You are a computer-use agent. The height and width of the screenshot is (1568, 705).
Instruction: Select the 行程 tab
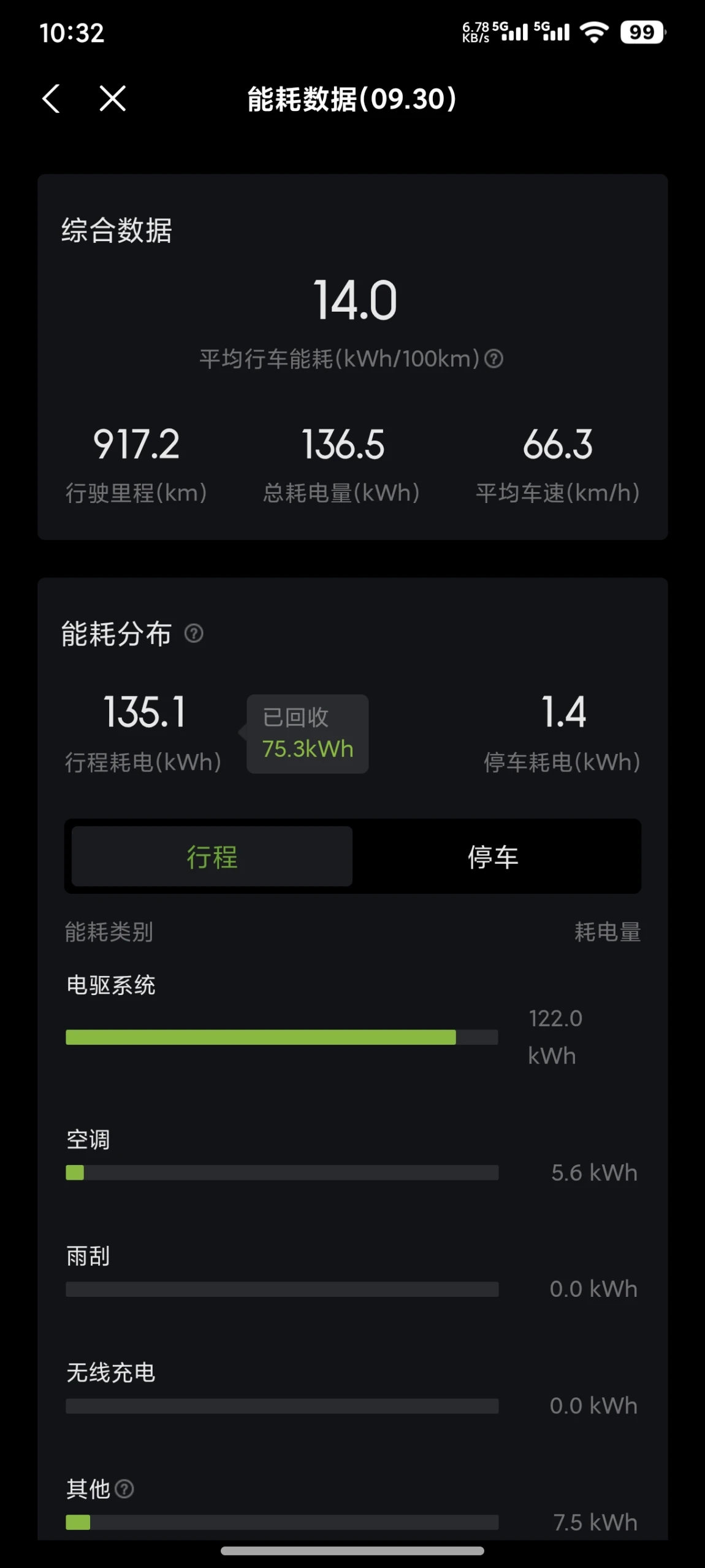click(212, 857)
